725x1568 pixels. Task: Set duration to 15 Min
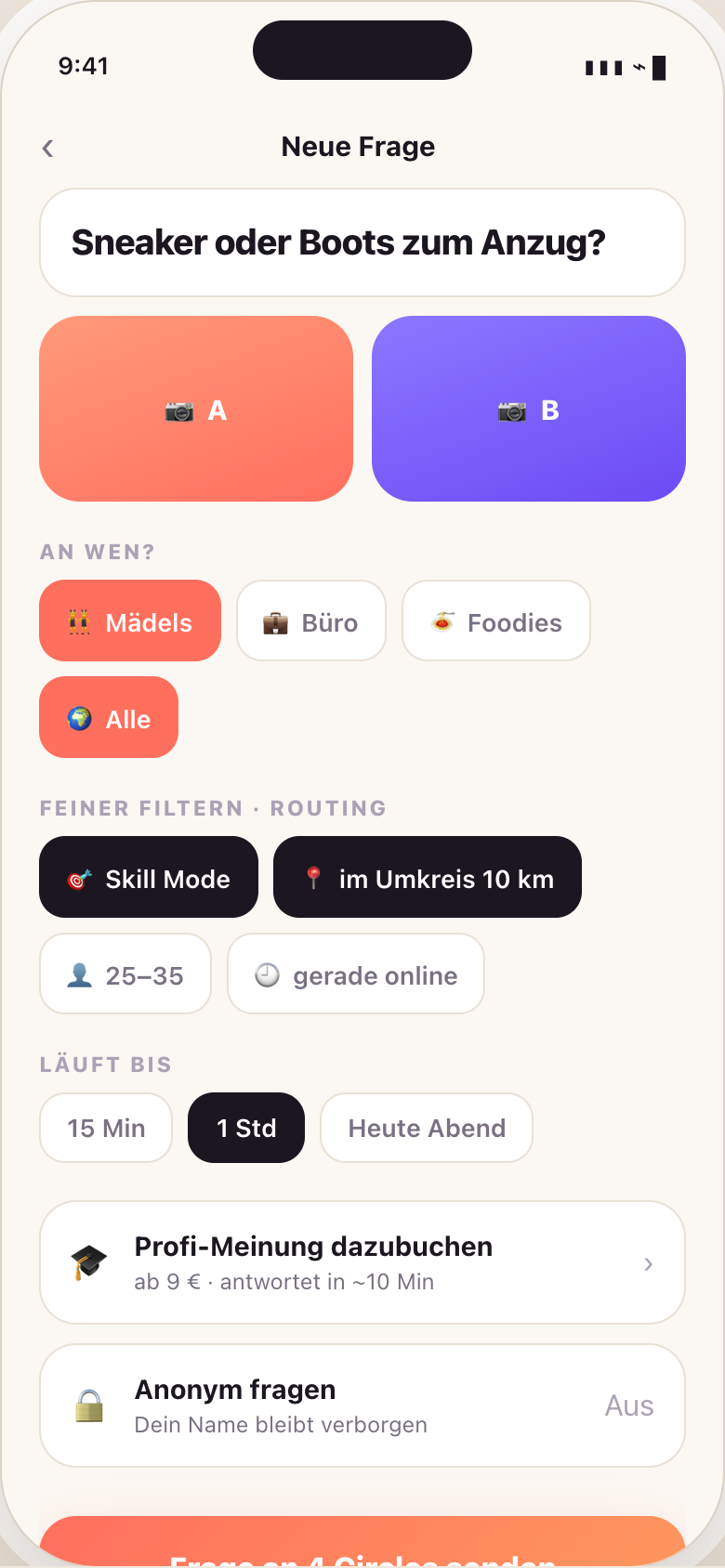[106, 1128]
